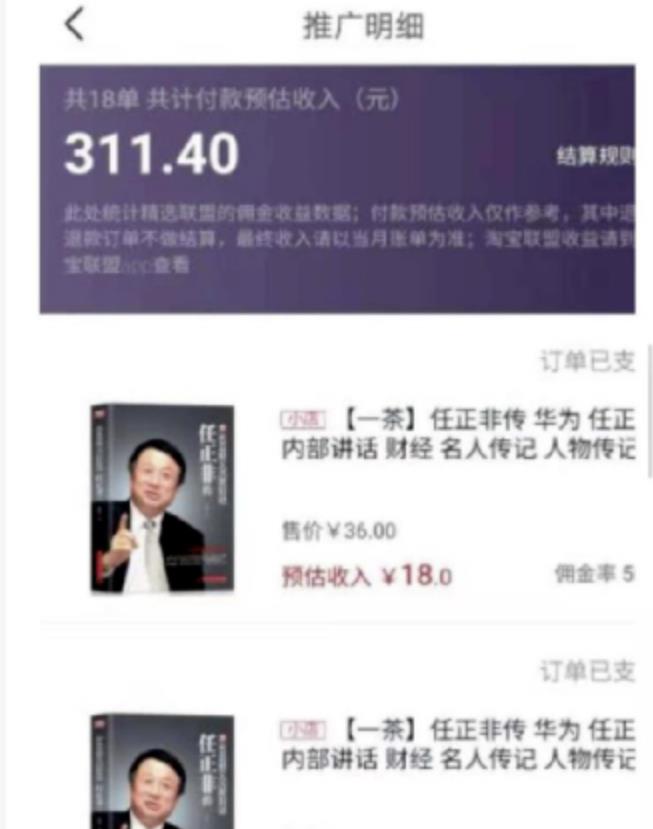Open the 结算规则 link
The width and height of the screenshot is (653, 829).
(596, 157)
